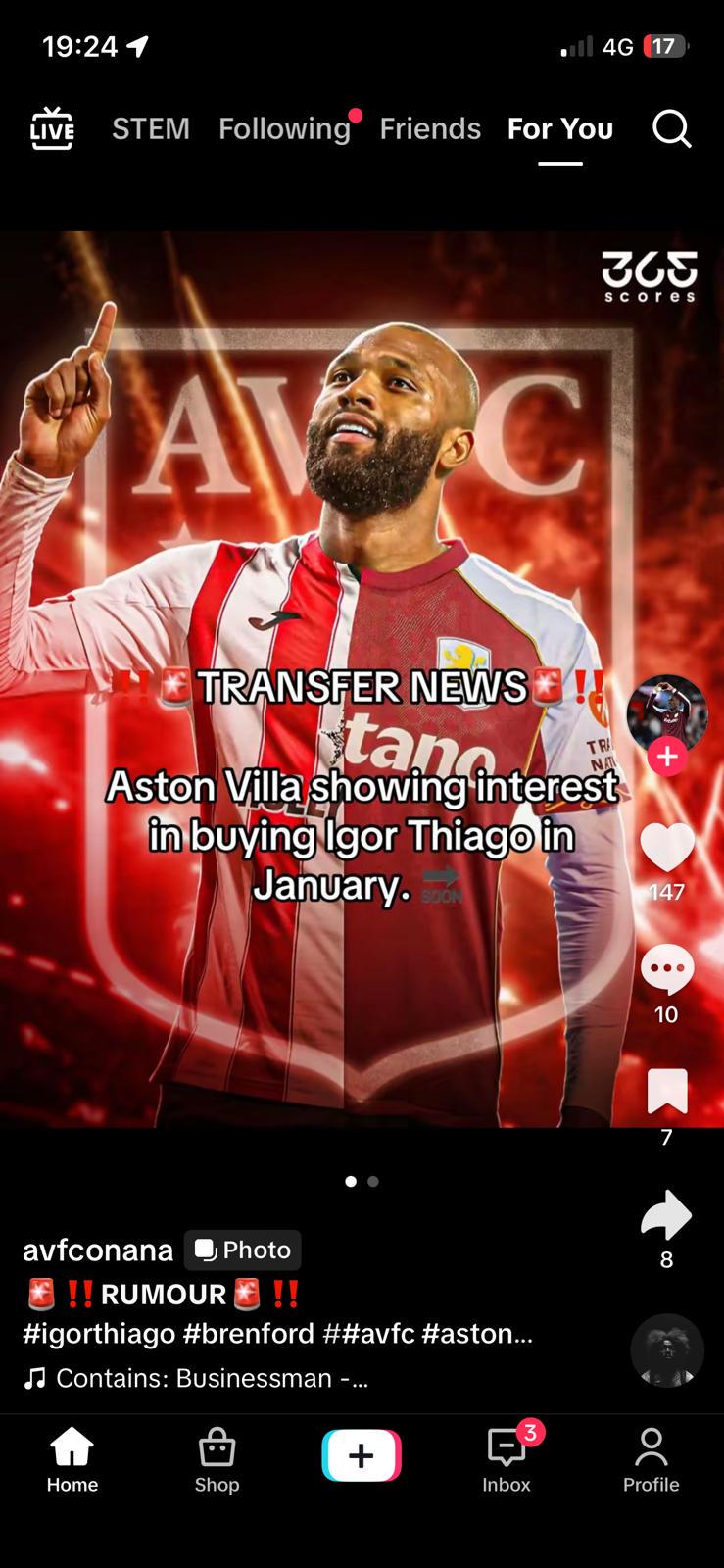Select the For You feed

[559, 128]
